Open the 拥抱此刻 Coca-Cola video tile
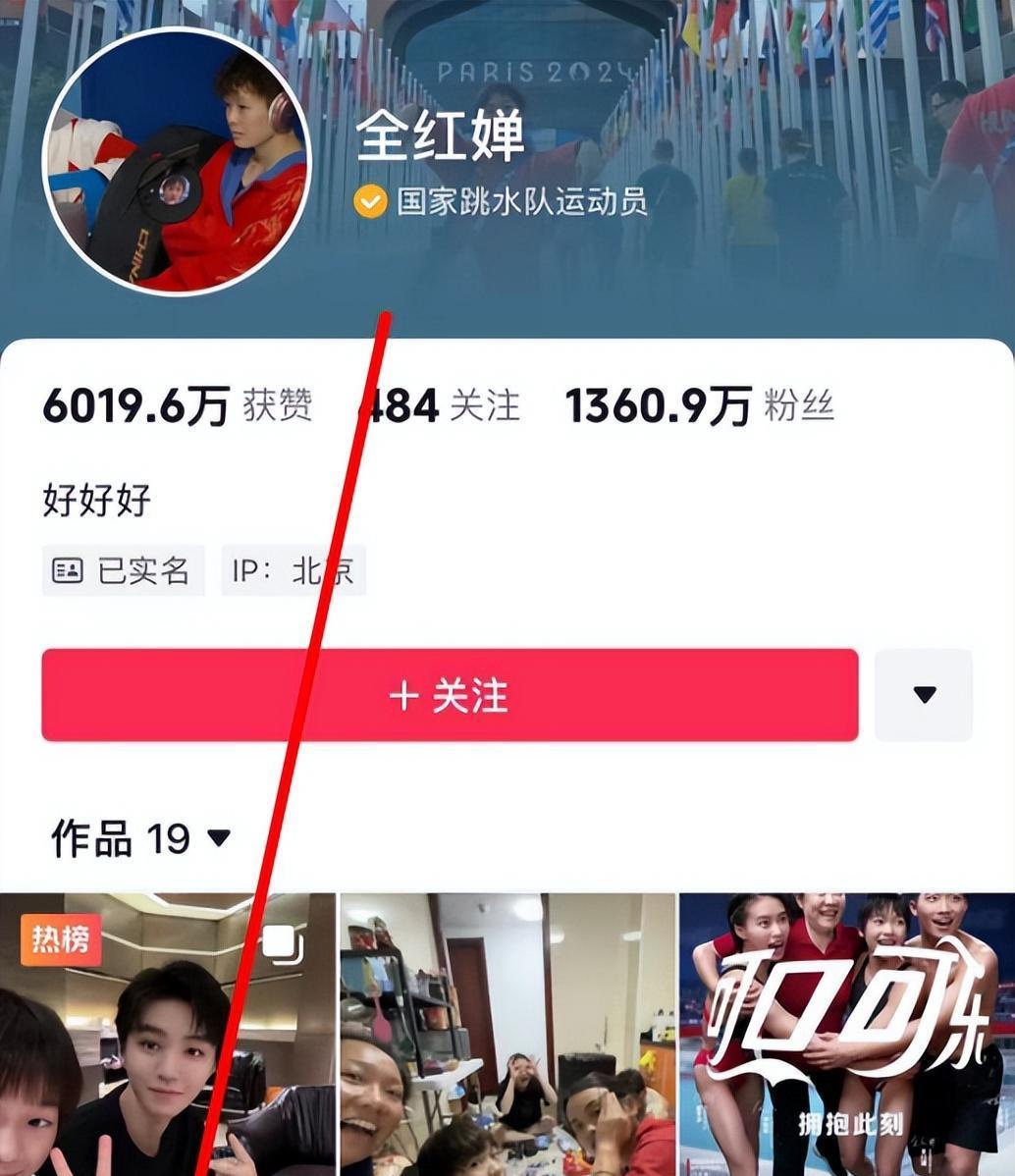This screenshot has width=1015, height=1176. point(846,1036)
